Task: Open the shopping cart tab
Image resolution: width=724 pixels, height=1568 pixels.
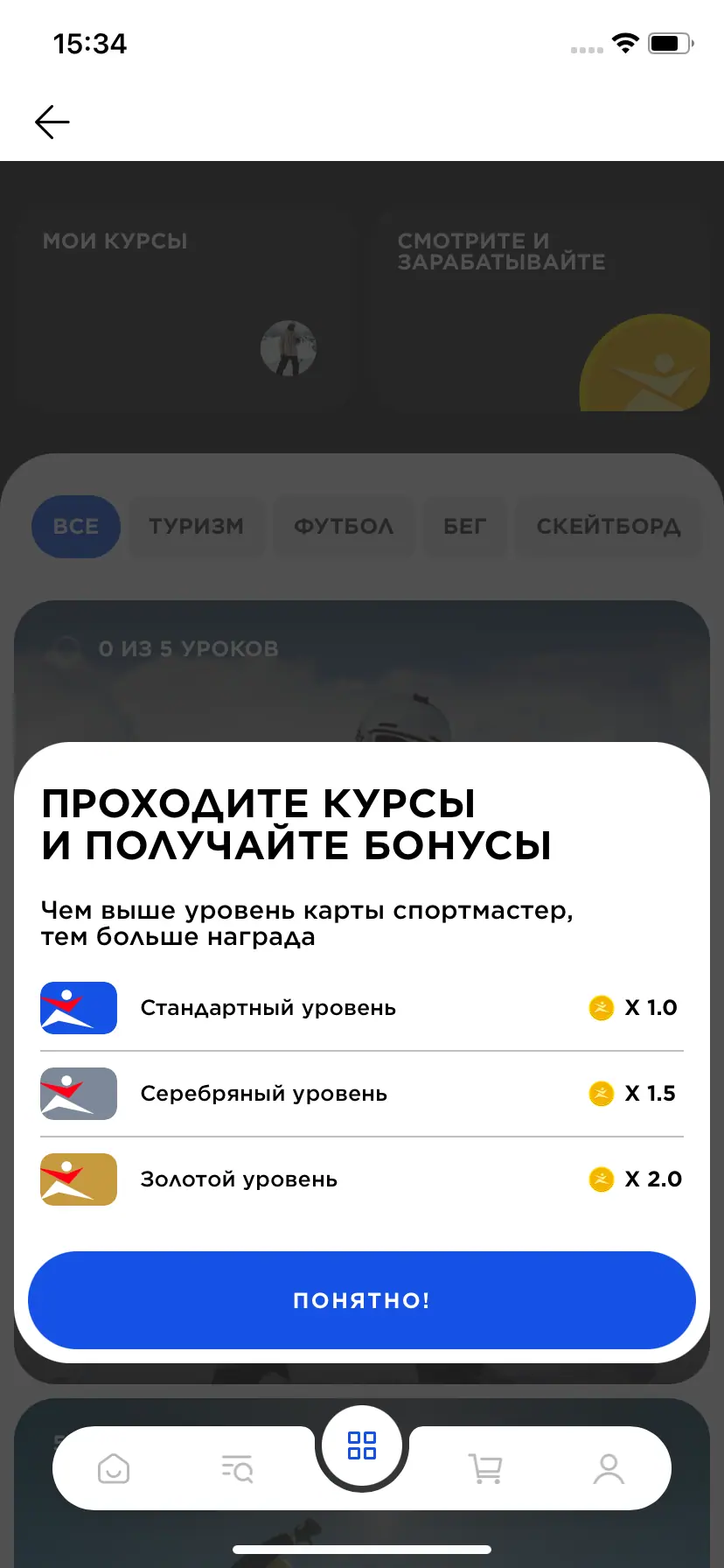Action: [x=485, y=1468]
